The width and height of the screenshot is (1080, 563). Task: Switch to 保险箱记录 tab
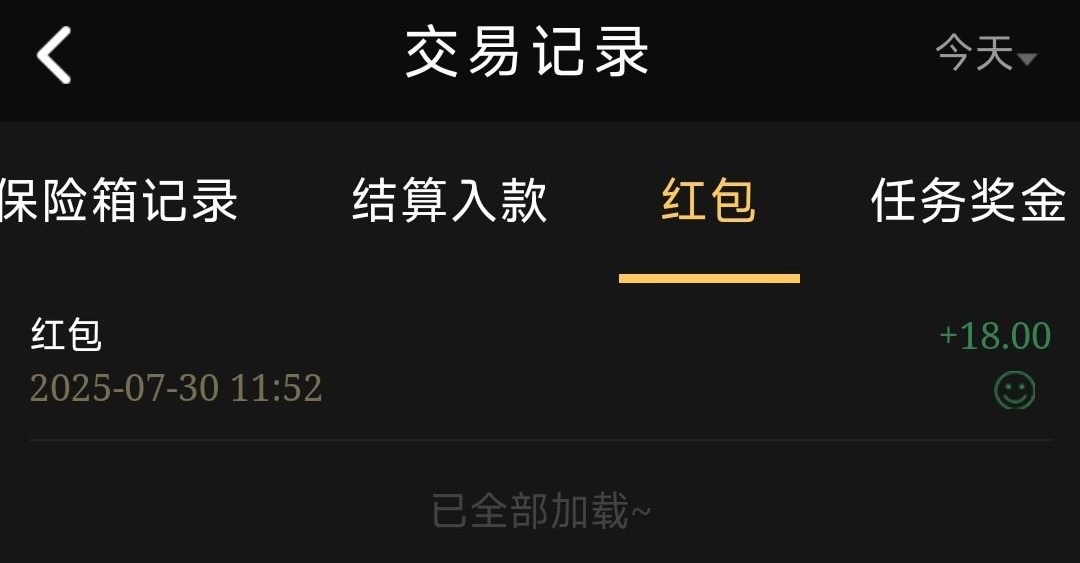point(118,201)
